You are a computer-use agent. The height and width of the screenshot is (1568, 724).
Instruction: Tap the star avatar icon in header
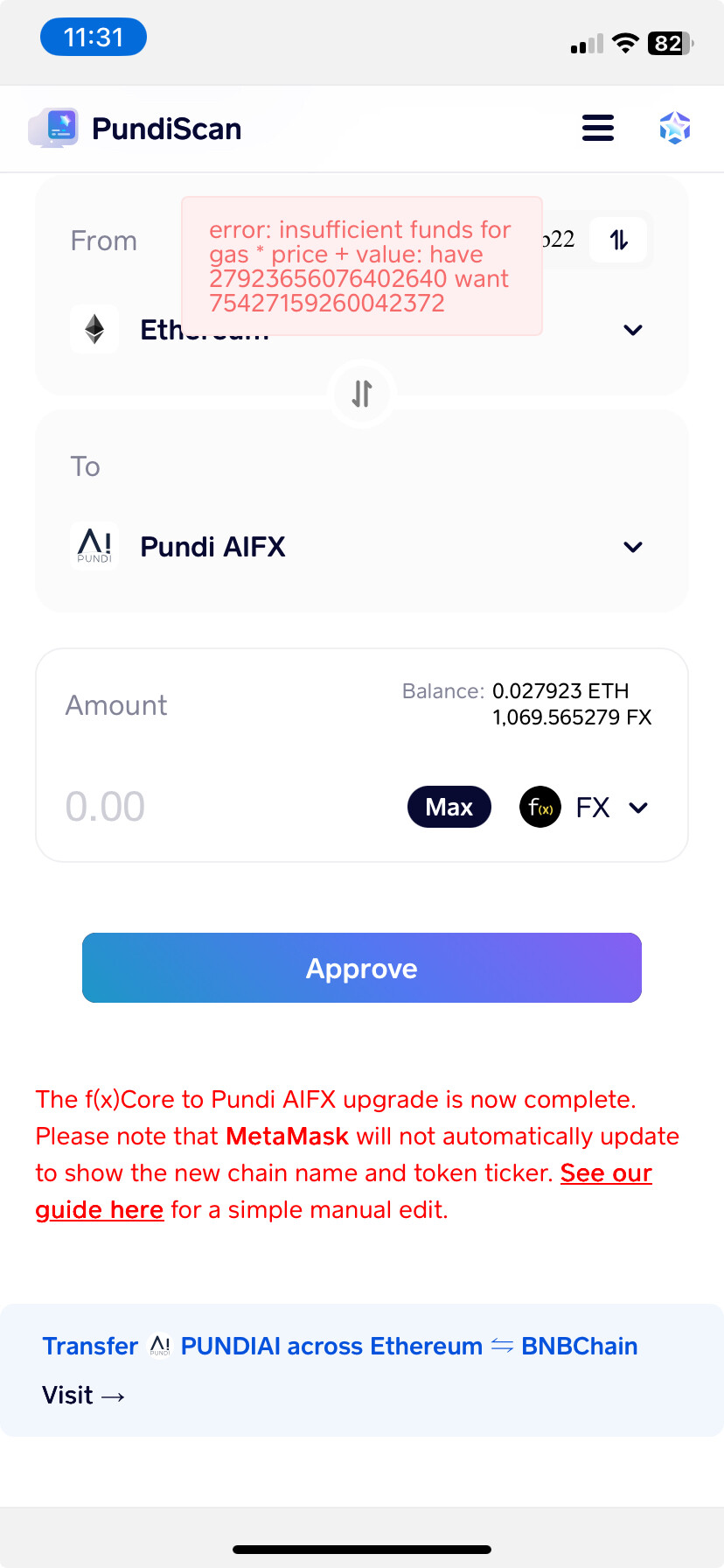click(x=675, y=128)
